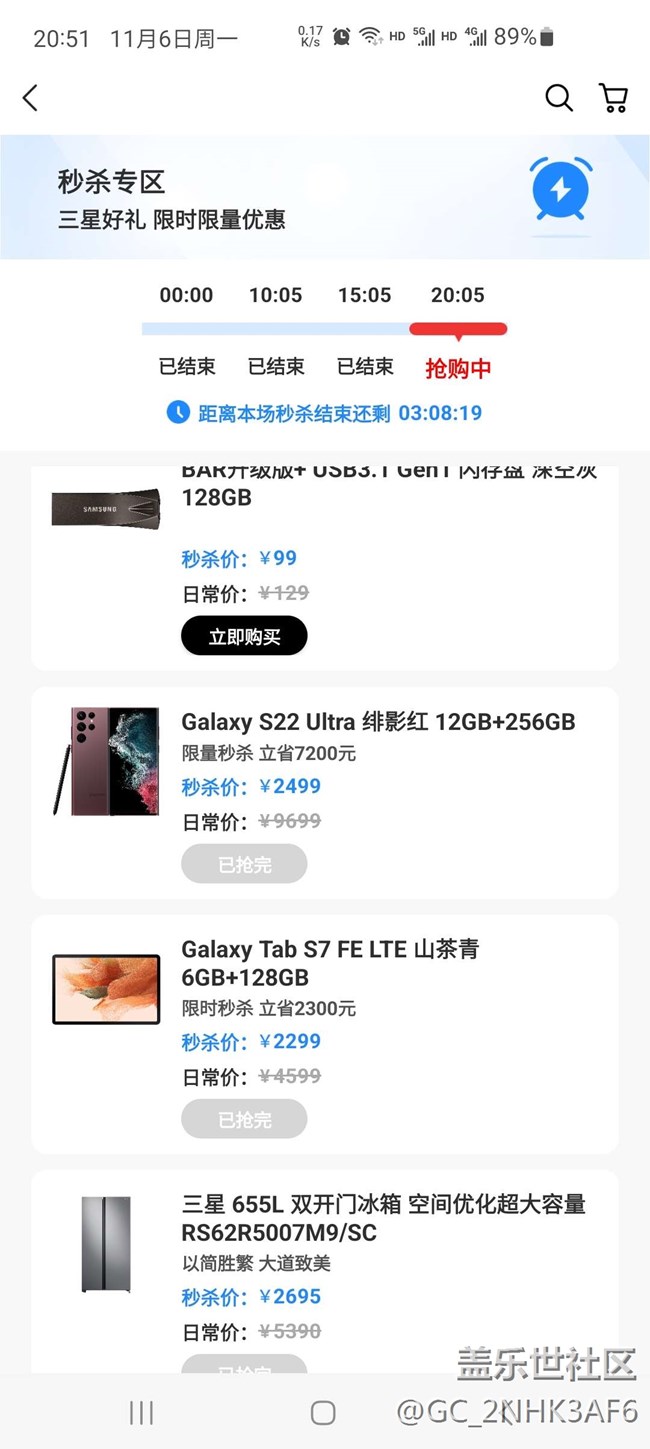Viewport: 650px width, 1449px height.
Task: View the 15:05 flash sale slot
Action: pos(365,296)
